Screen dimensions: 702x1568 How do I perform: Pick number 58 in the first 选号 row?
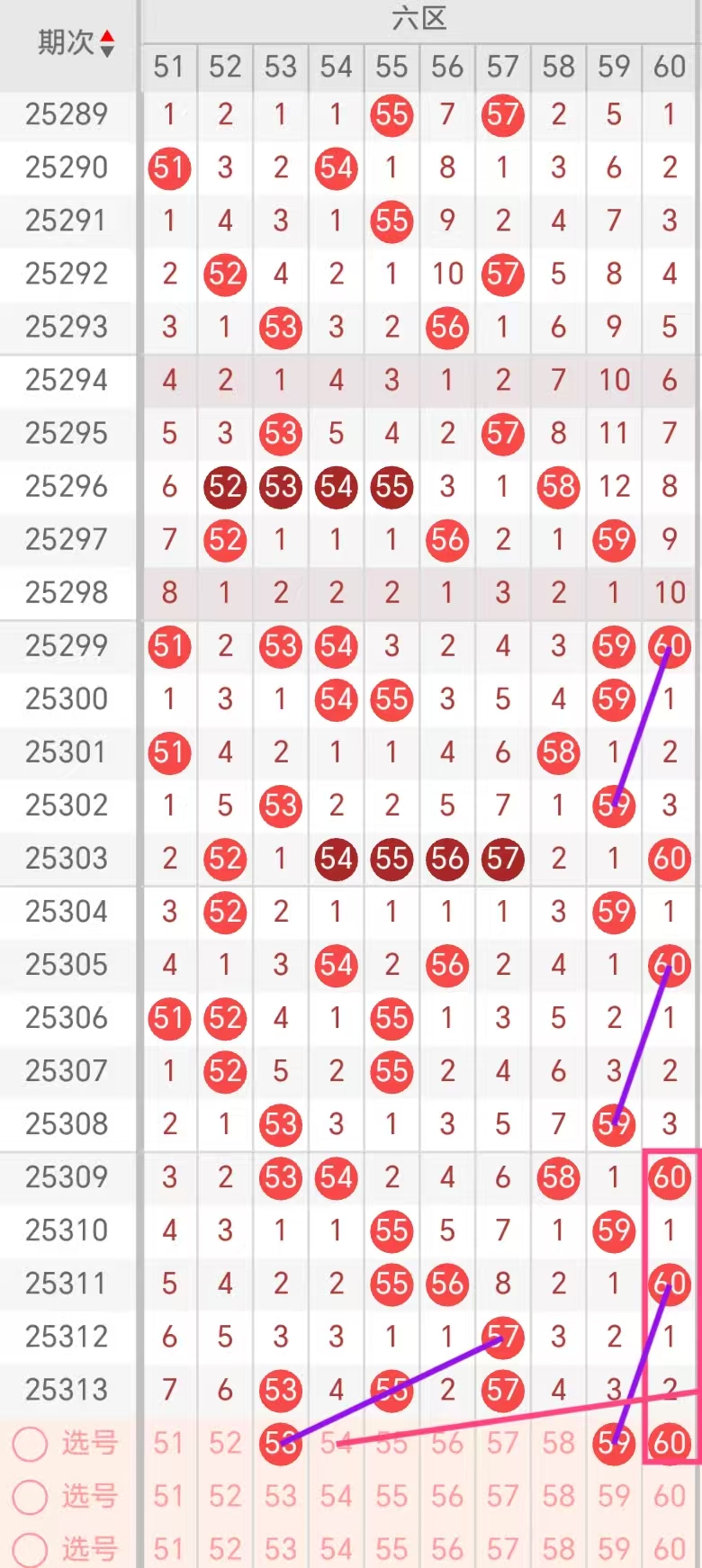(558, 1443)
